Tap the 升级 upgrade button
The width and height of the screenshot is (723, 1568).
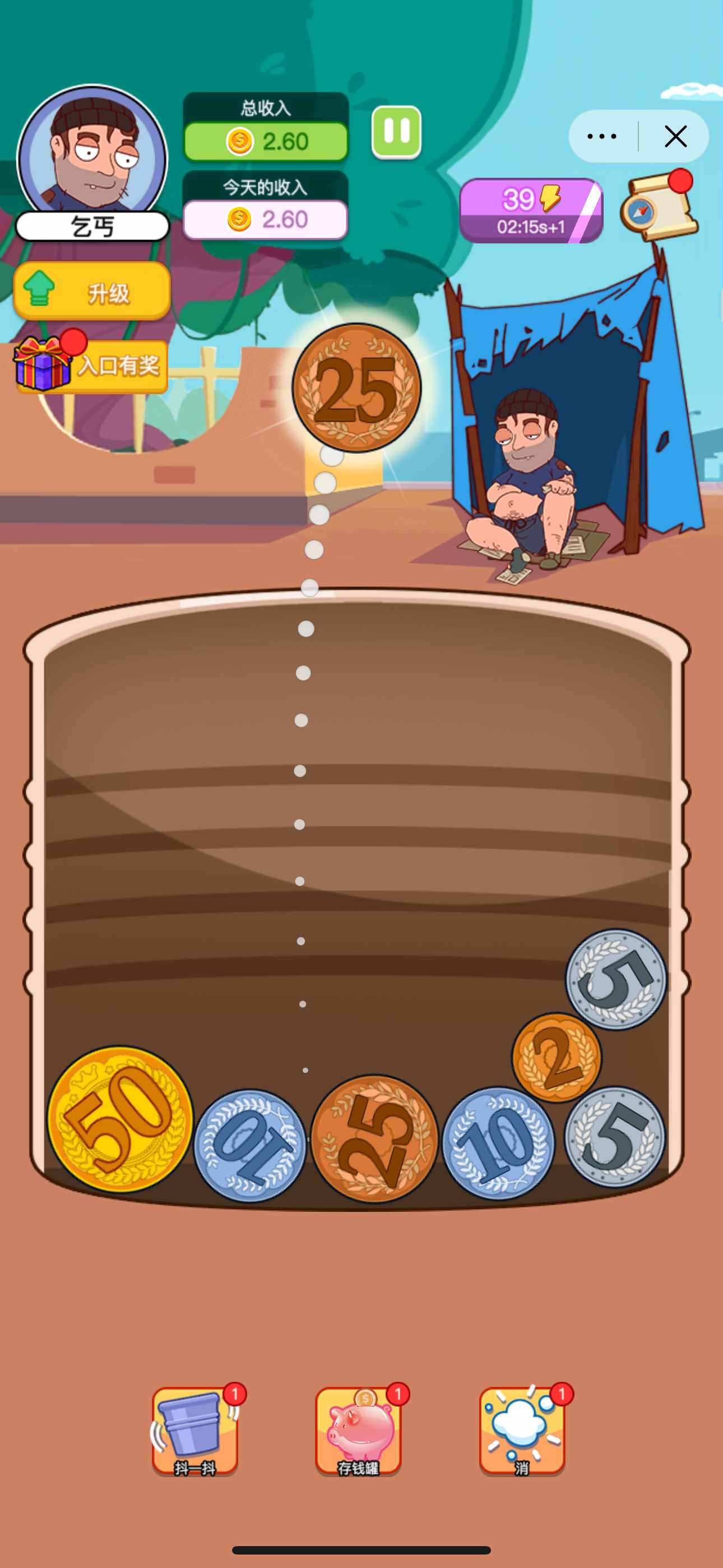pos(92,292)
